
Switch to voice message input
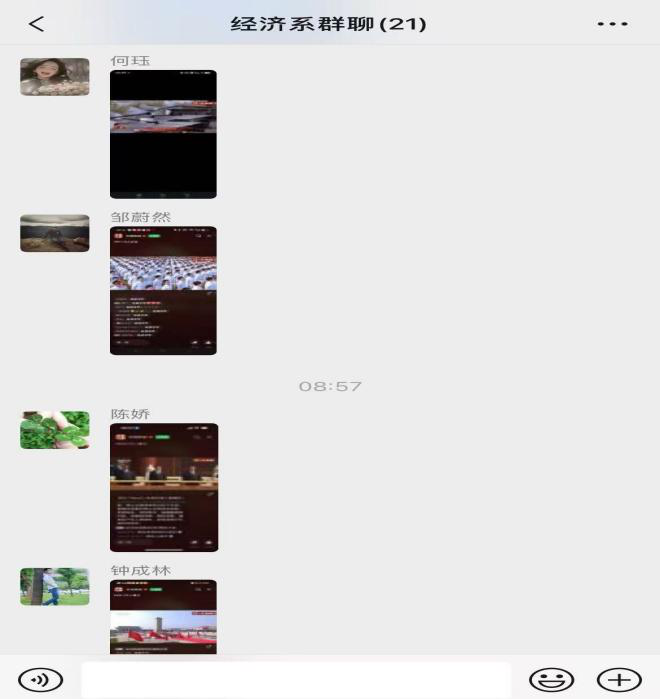(40, 680)
